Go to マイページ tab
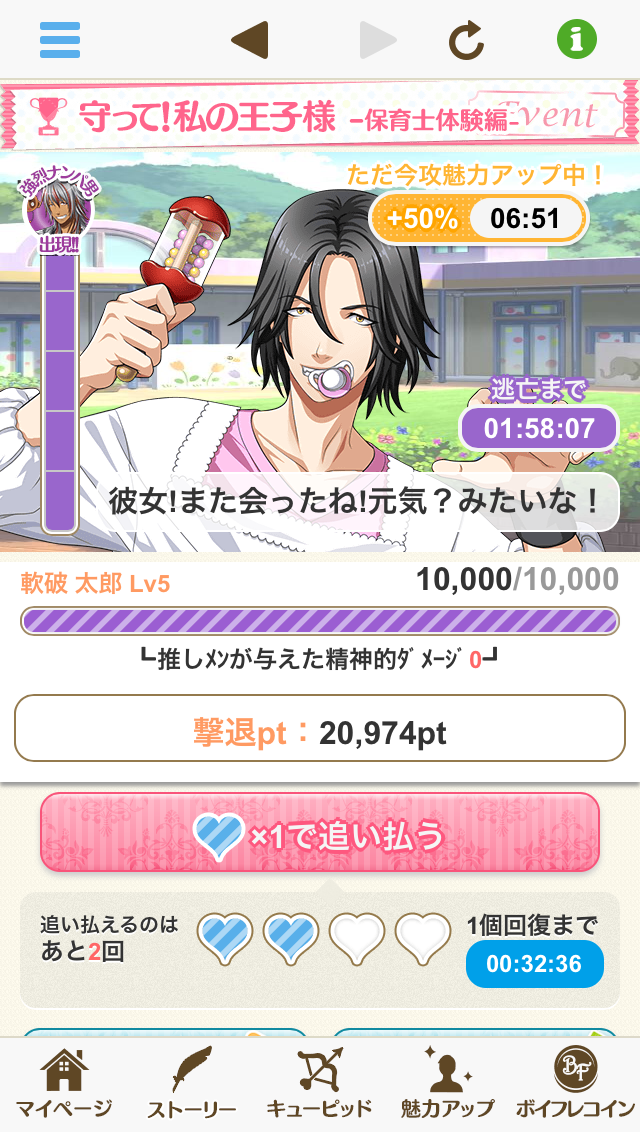This screenshot has height=1136, width=640. point(64,1086)
